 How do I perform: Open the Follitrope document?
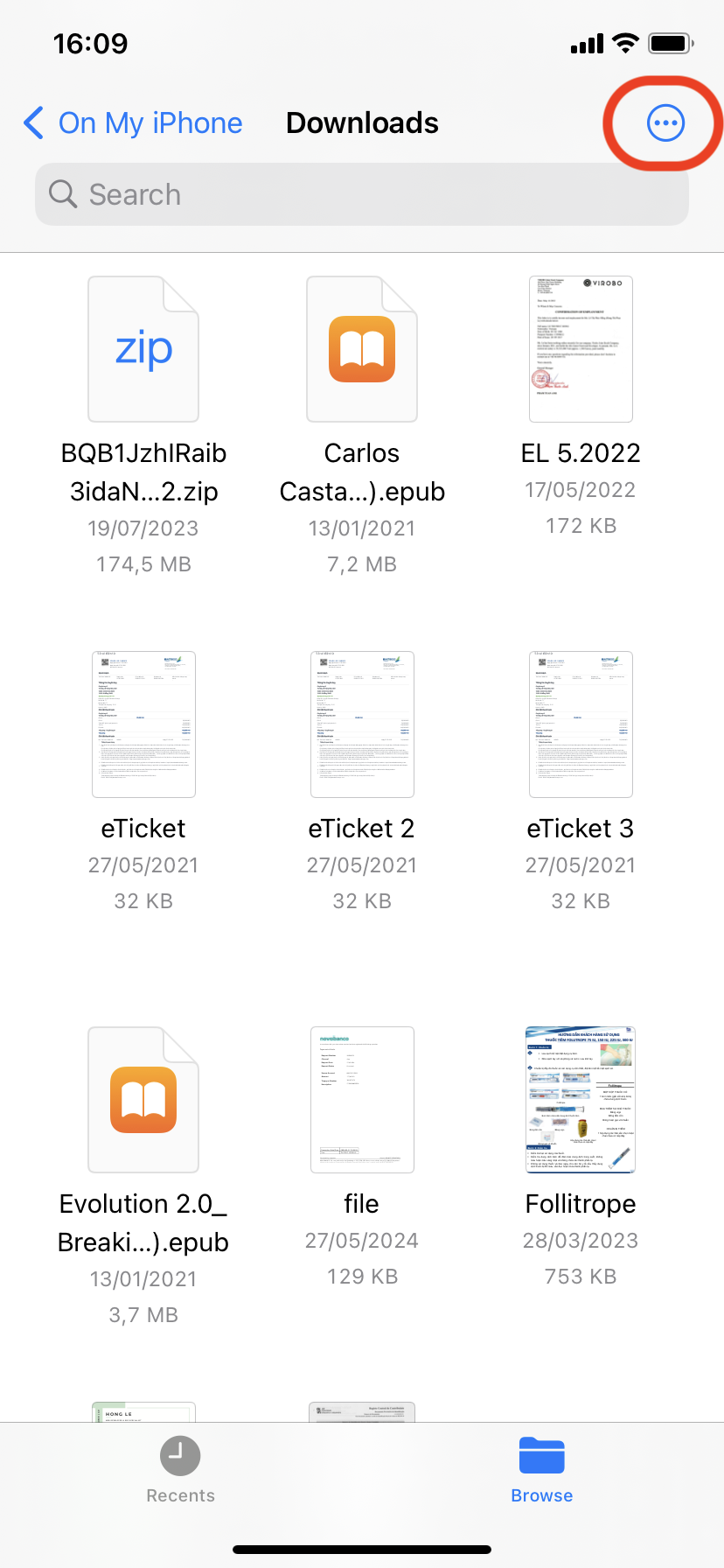pyautogui.click(x=580, y=1099)
